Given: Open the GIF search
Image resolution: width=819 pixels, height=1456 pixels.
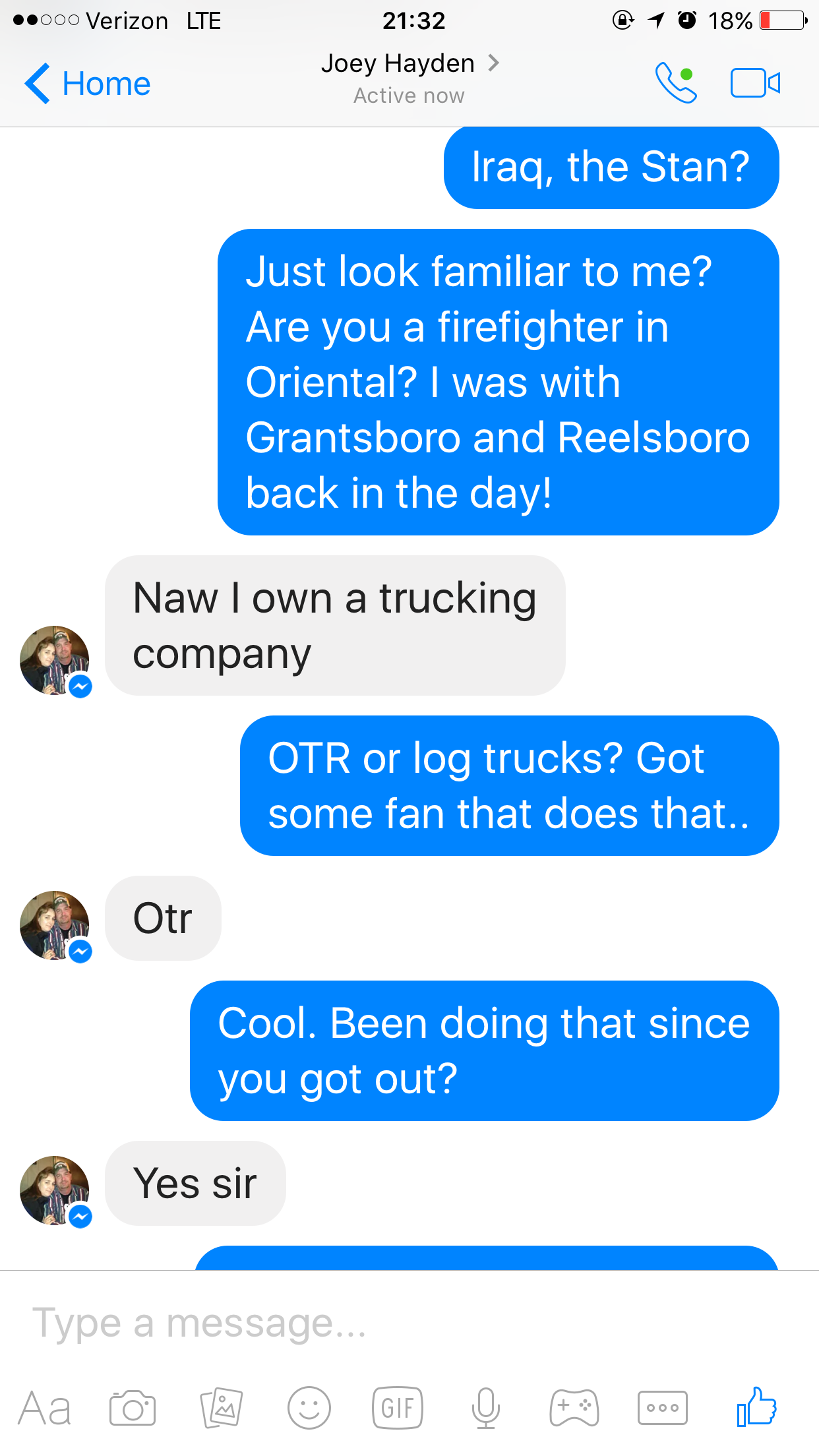Looking at the screenshot, I should pos(398,1409).
